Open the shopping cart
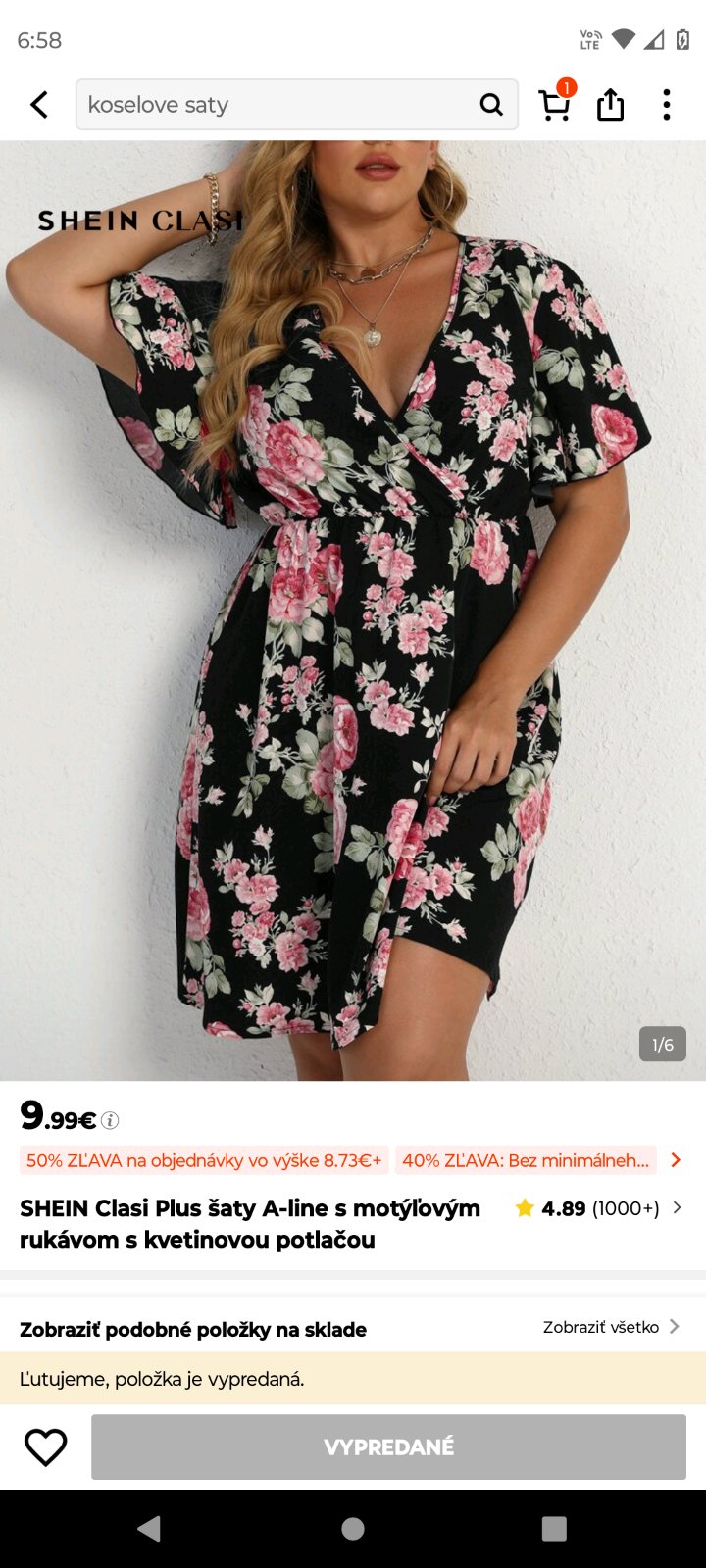Screen dimensions: 706x1568 point(555,104)
